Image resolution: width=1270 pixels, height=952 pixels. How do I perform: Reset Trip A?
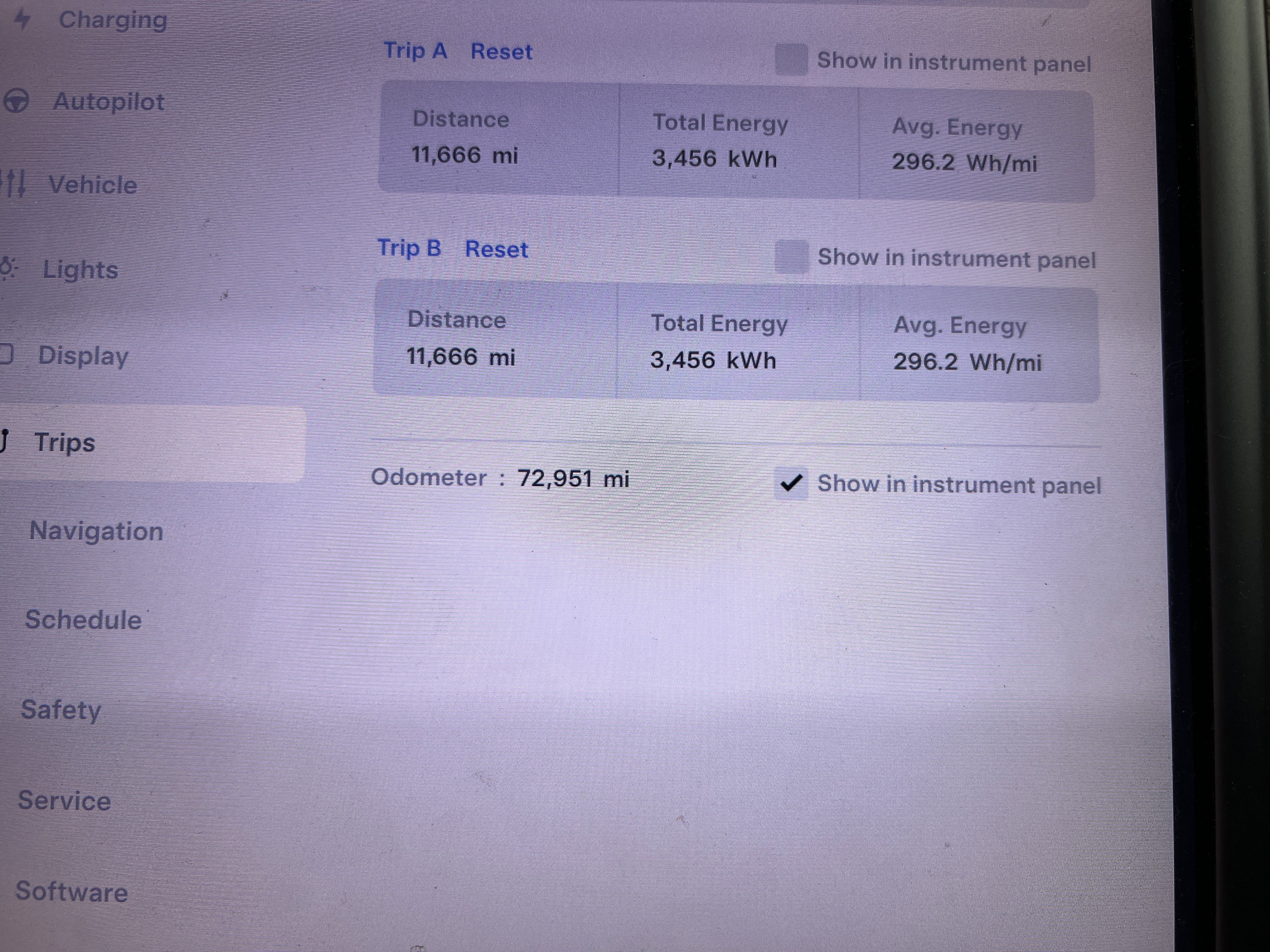click(x=501, y=52)
